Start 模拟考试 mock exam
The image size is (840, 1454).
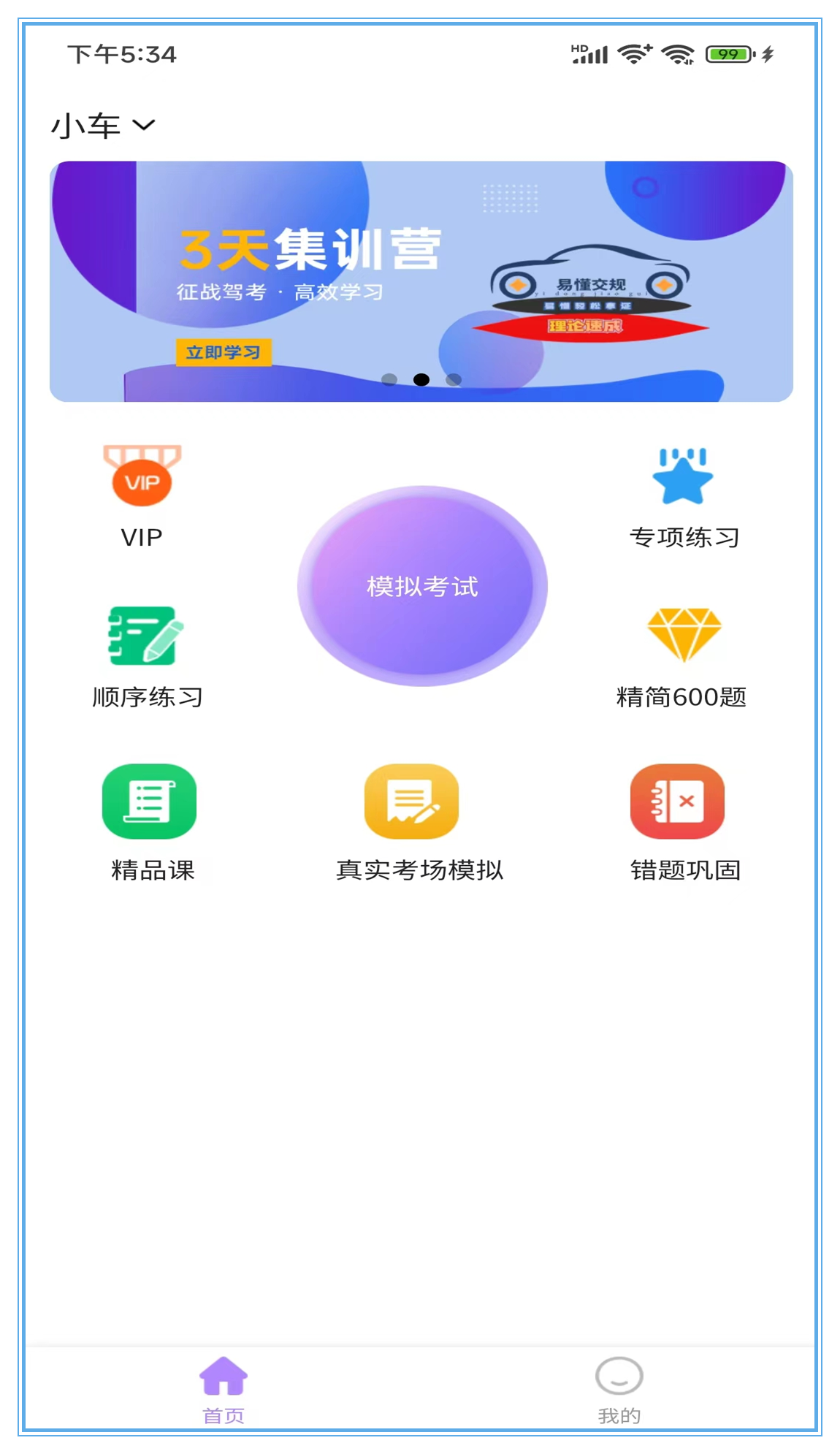pos(422,586)
